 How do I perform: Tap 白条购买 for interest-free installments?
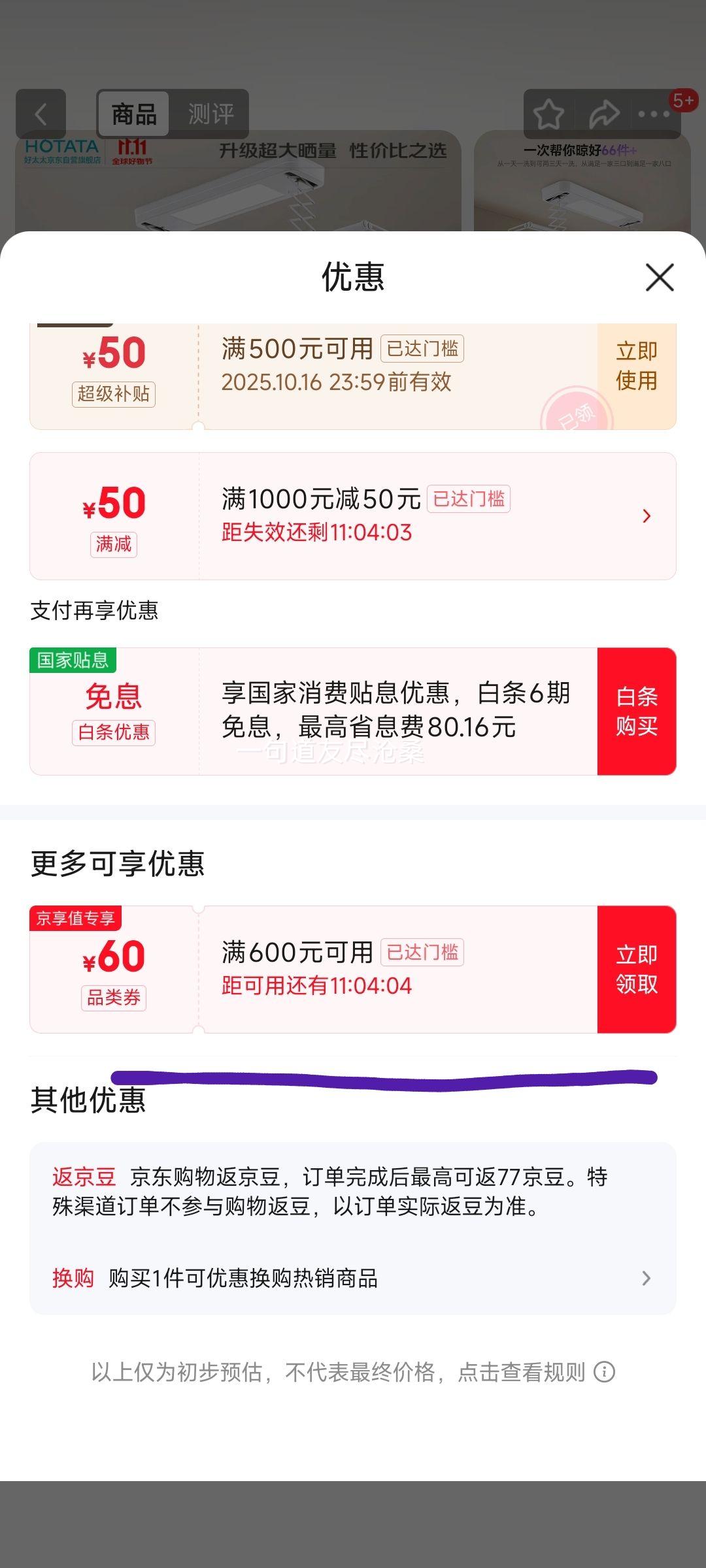[x=636, y=711]
